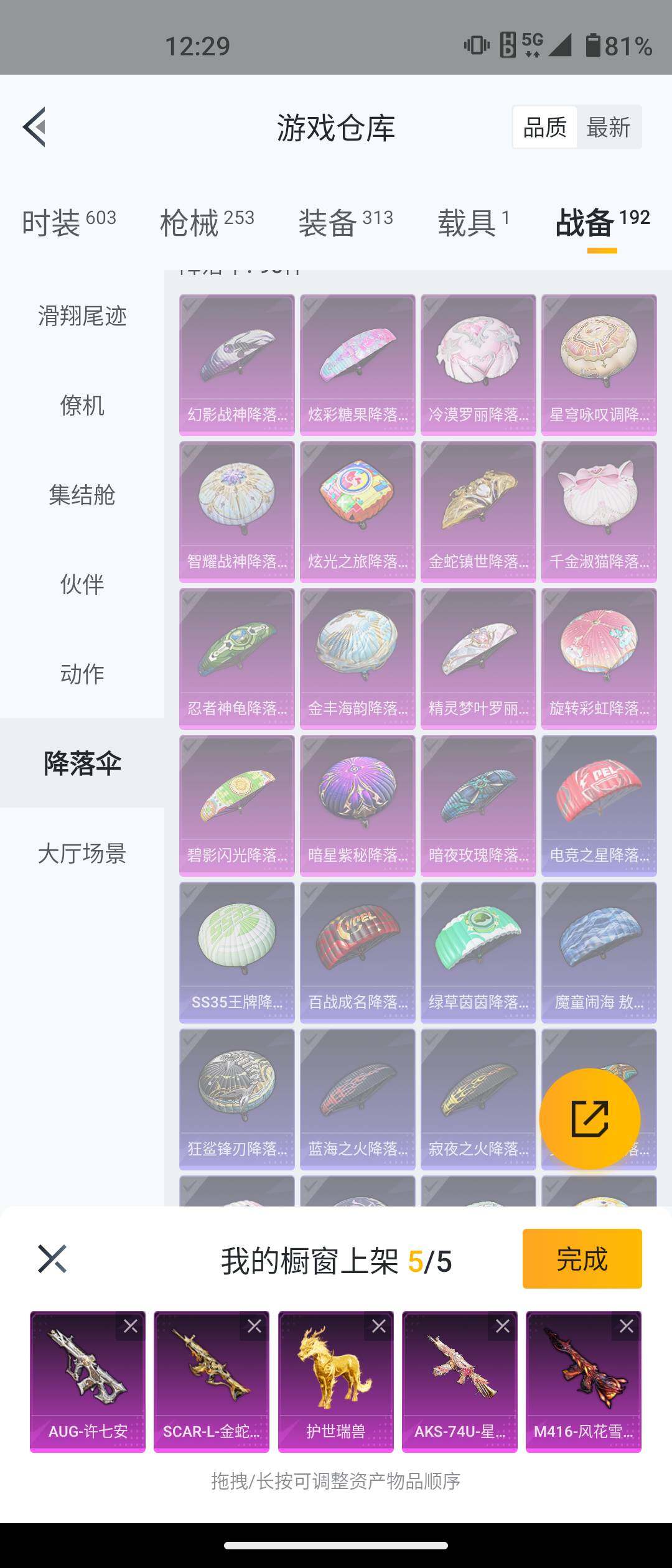This screenshot has width=672, height=1568.
Task: Close 我的橱窗上架 panel
Action: click(52, 1259)
